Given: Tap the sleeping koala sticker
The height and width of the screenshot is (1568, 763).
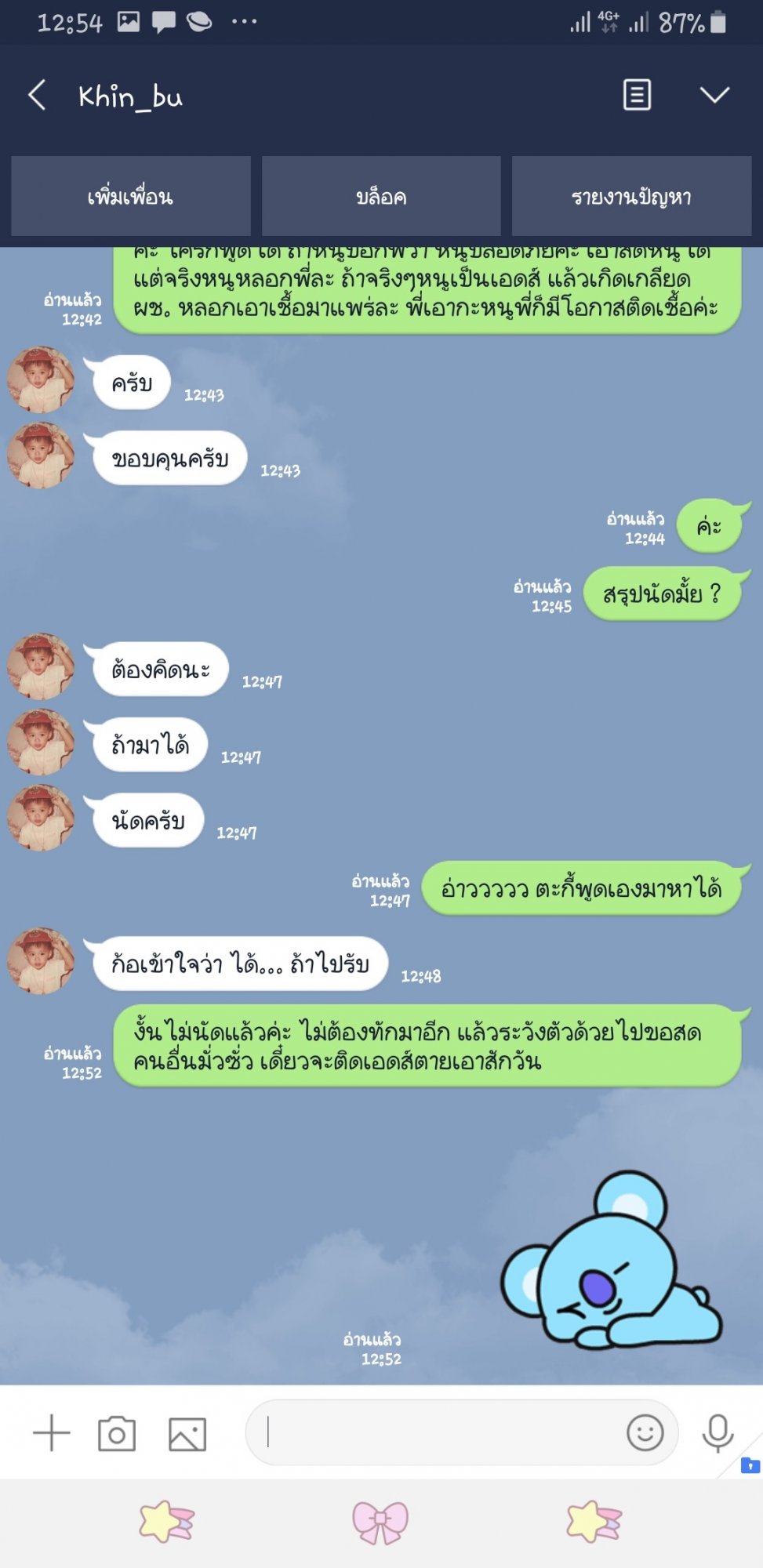Looking at the screenshot, I should click(x=612, y=1260).
